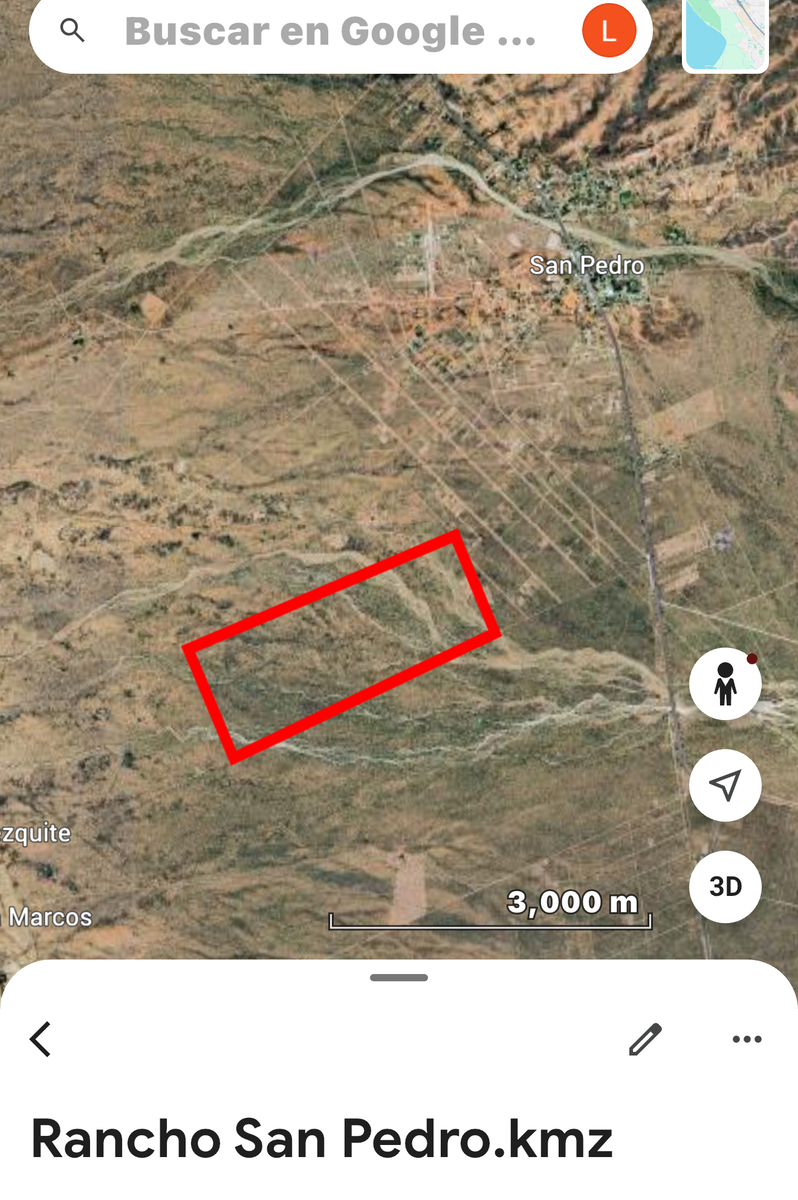Go back from Rancho San Pedro.kmz

(41, 1039)
